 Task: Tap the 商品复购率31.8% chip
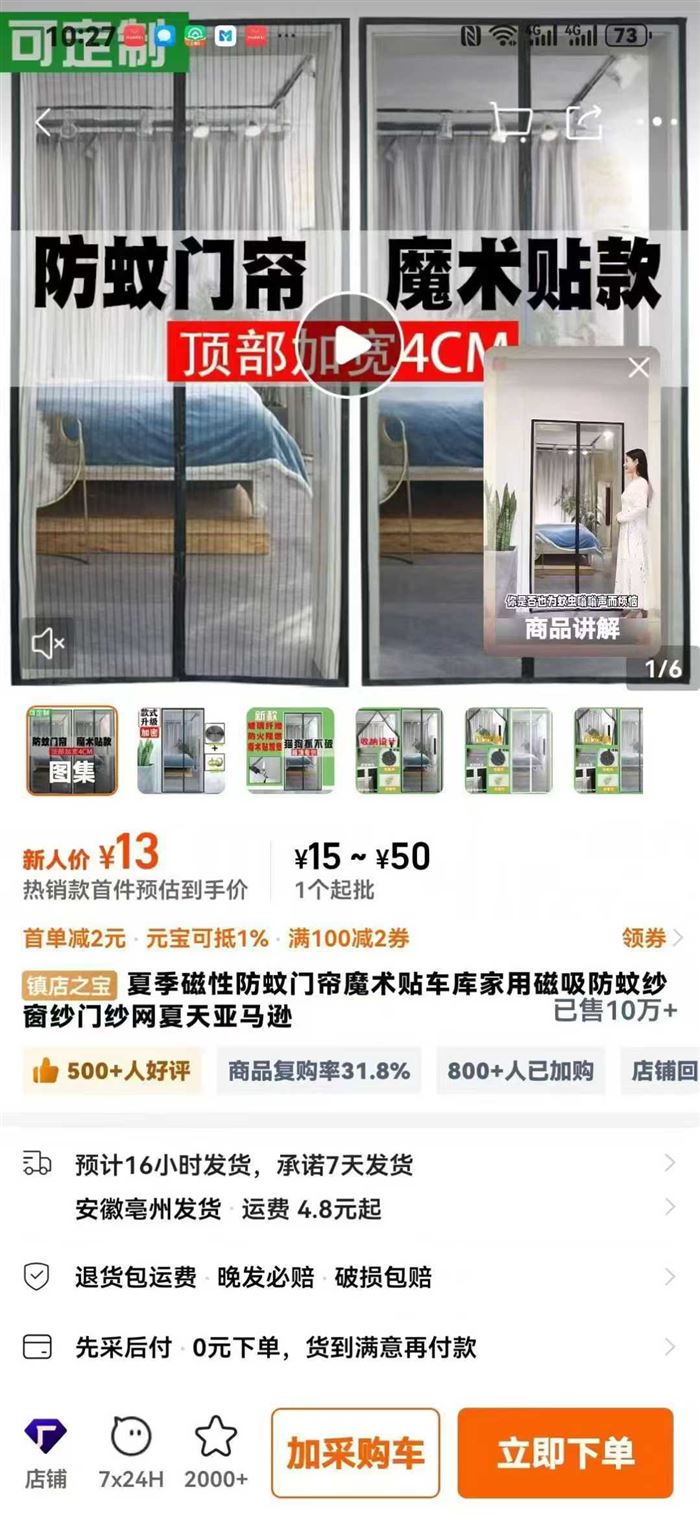point(319,1071)
